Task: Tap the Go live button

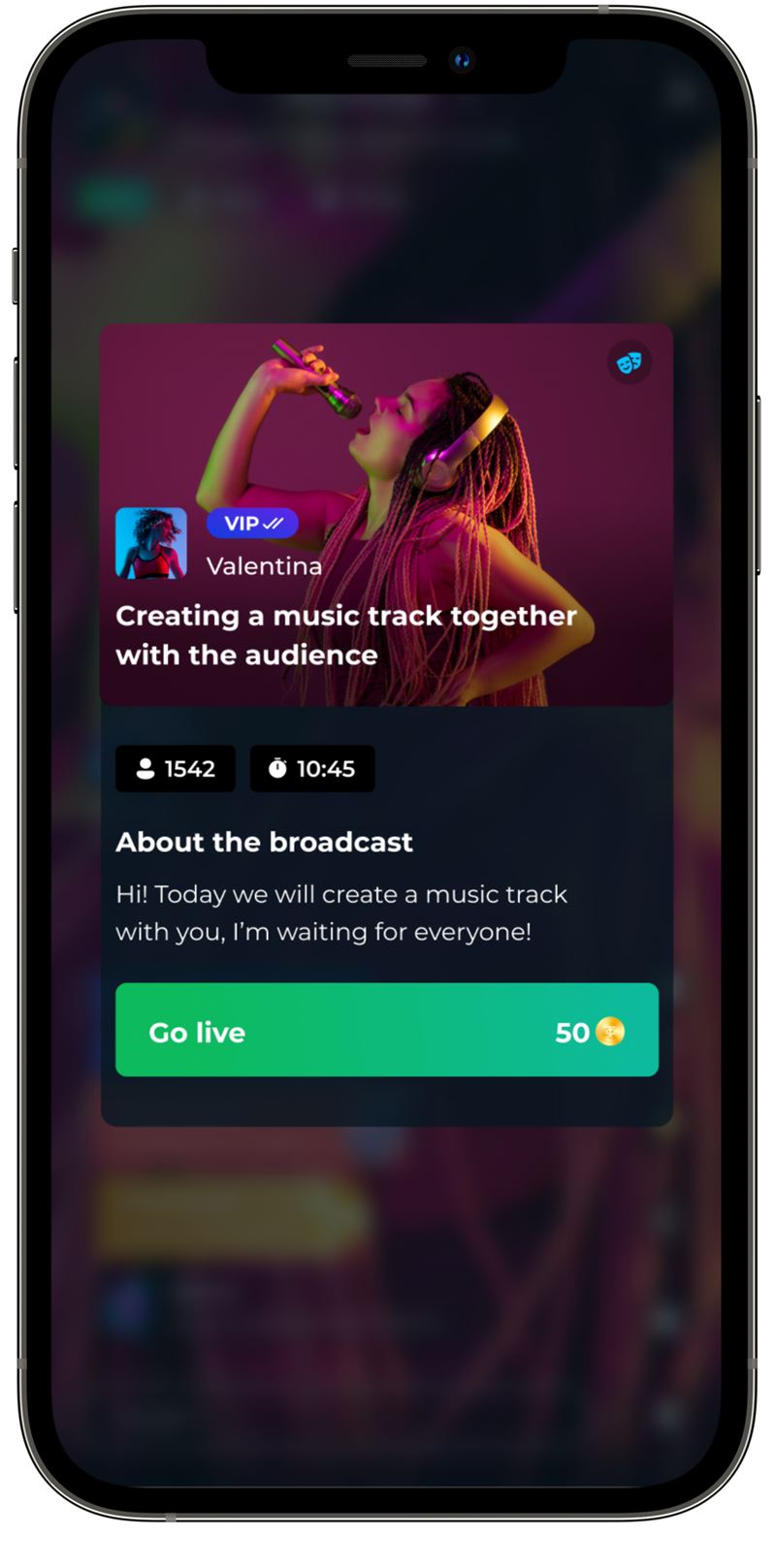Action: (387, 1030)
